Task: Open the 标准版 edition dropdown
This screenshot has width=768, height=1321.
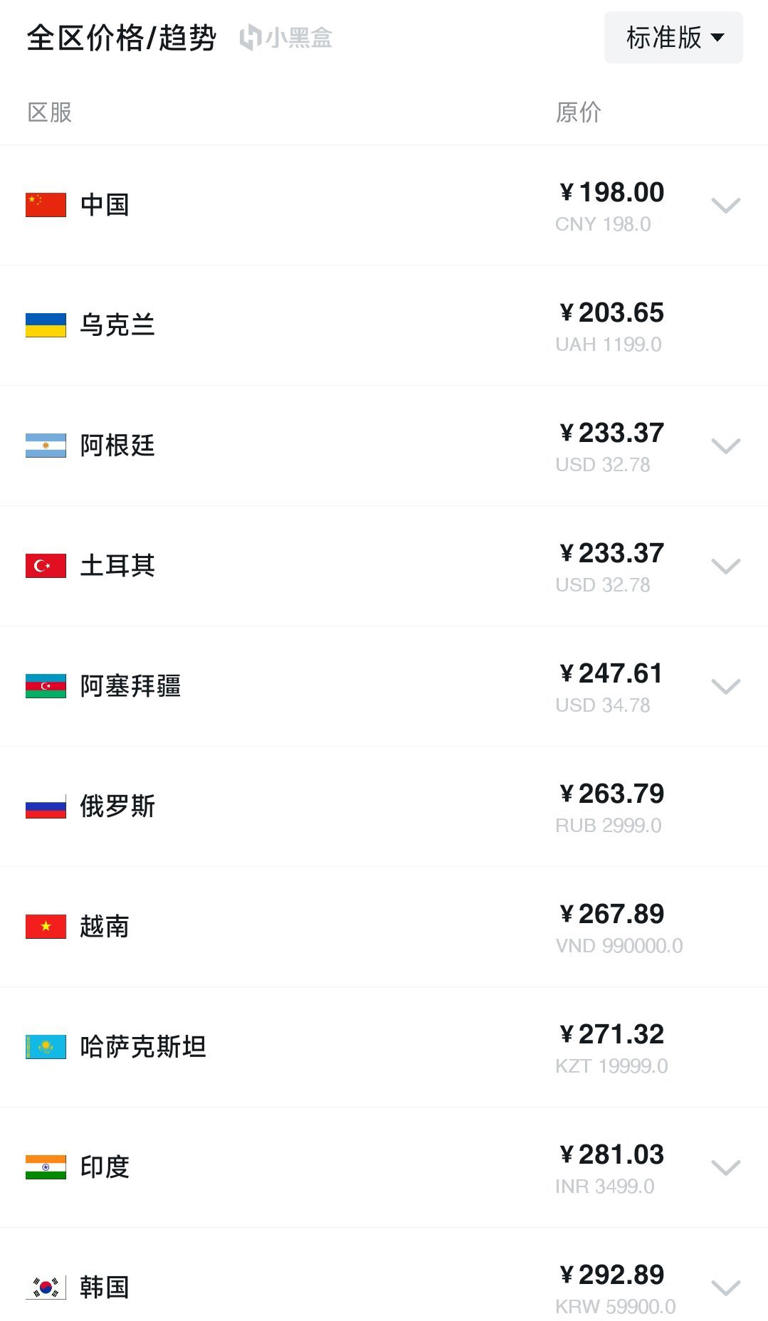Action: click(x=673, y=38)
